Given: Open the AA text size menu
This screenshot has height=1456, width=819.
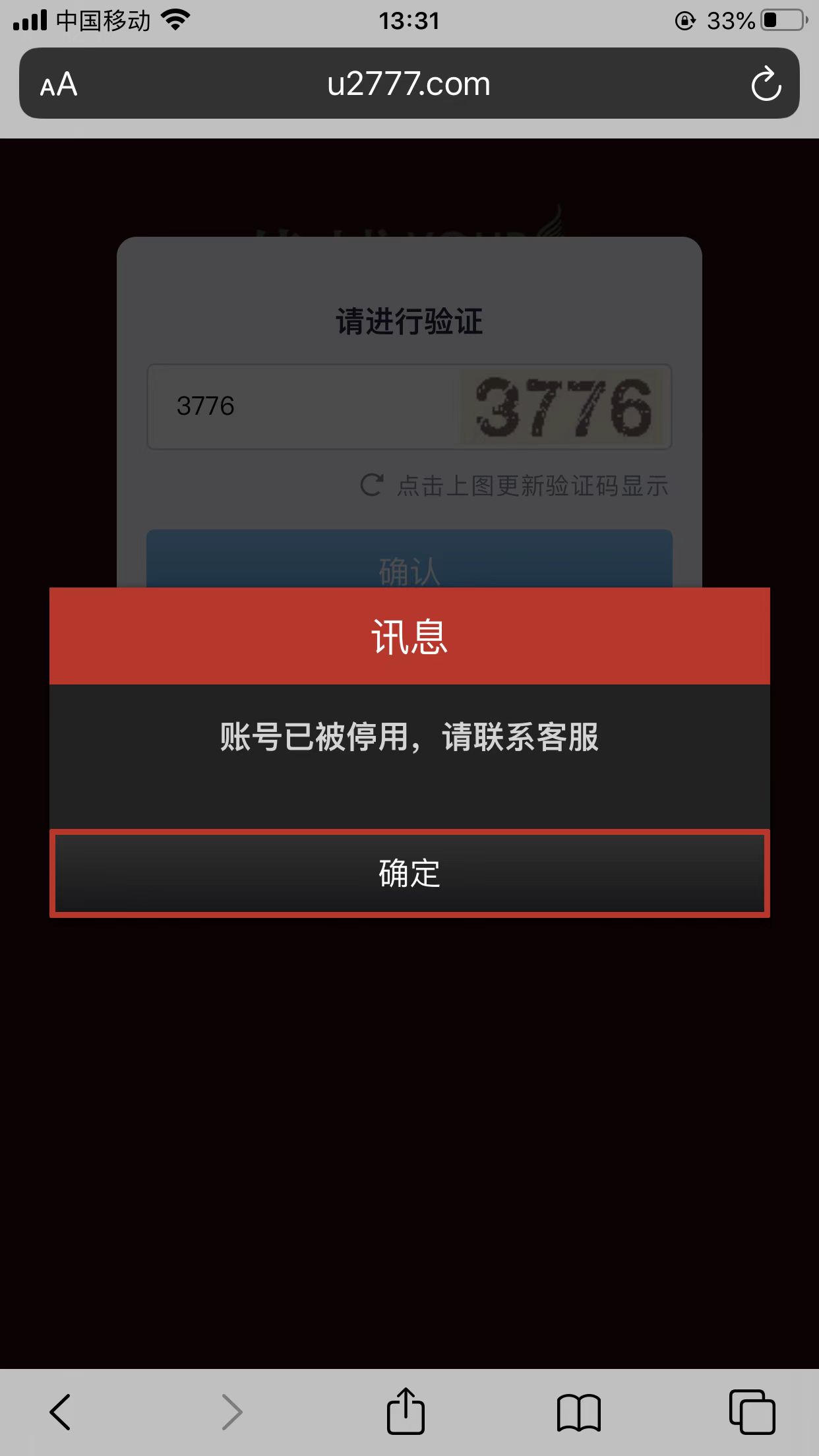Looking at the screenshot, I should 59,85.
